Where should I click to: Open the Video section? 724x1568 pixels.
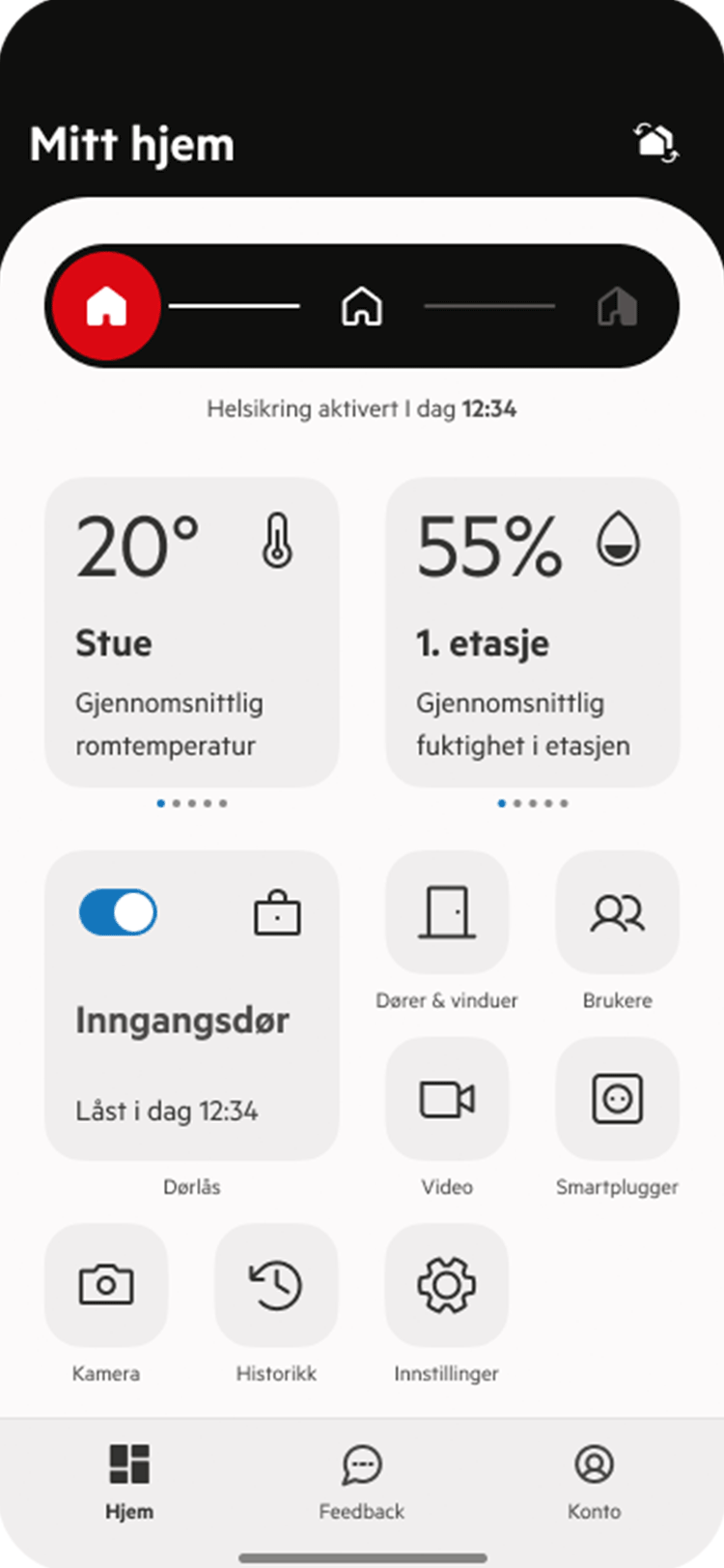[x=447, y=1099]
